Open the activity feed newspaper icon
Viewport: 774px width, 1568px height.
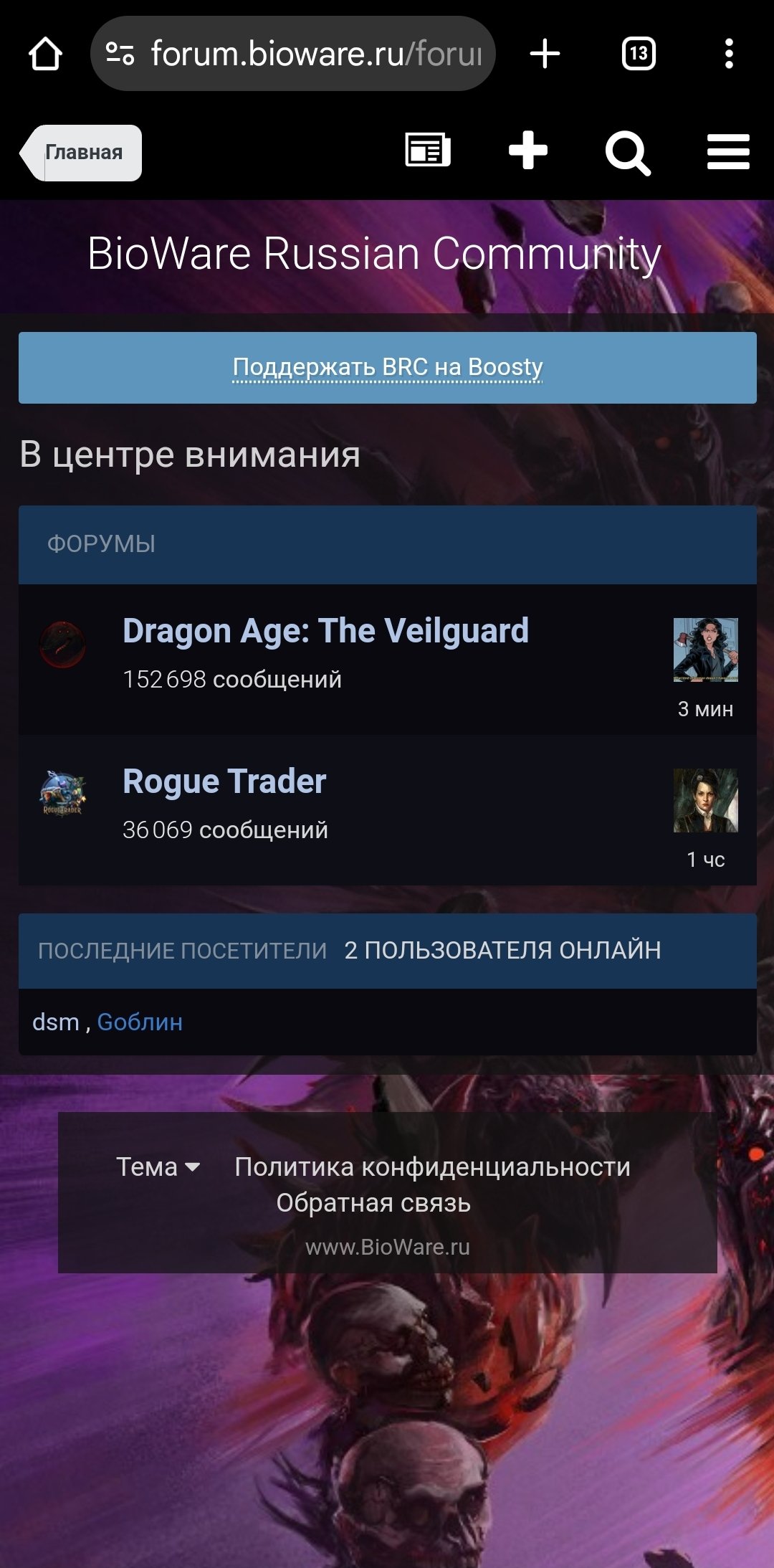[428, 151]
